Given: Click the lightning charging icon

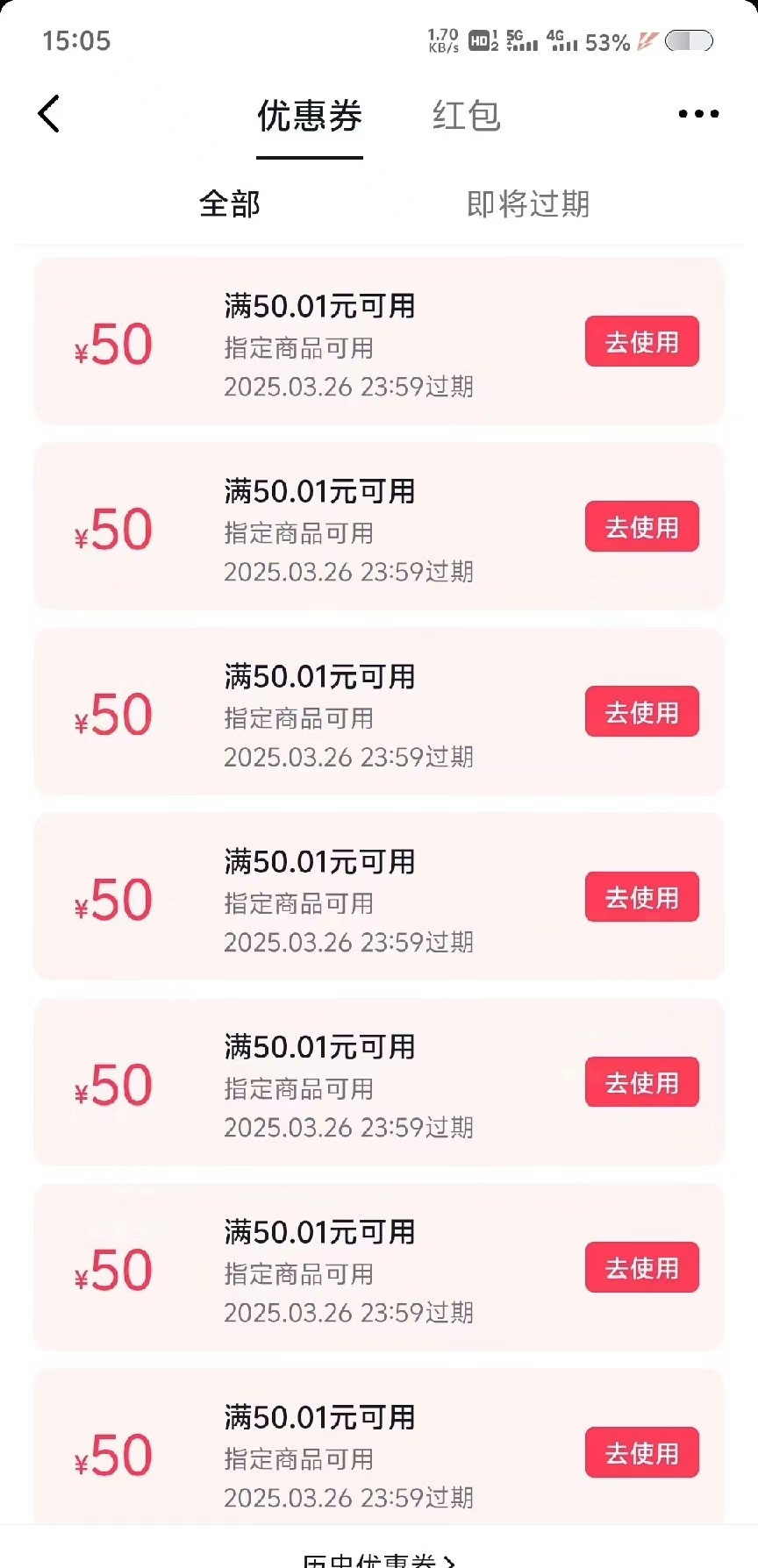Looking at the screenshot, I should pyautogui.click(x=647, y=39).
